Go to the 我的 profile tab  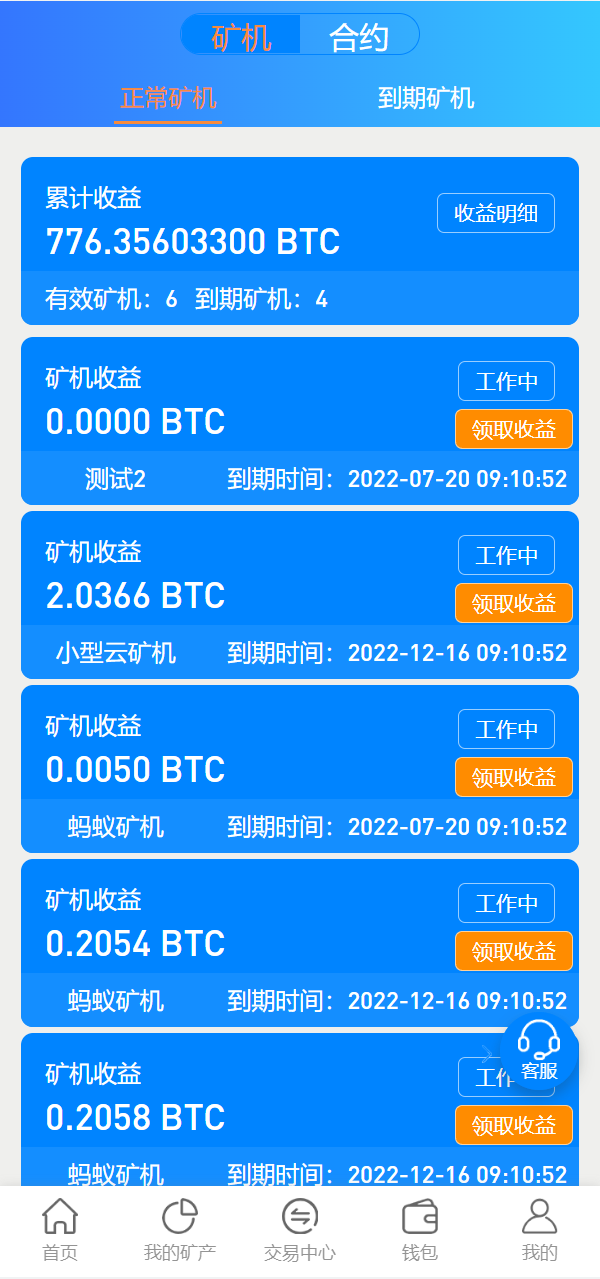[x=540, y=1231]
